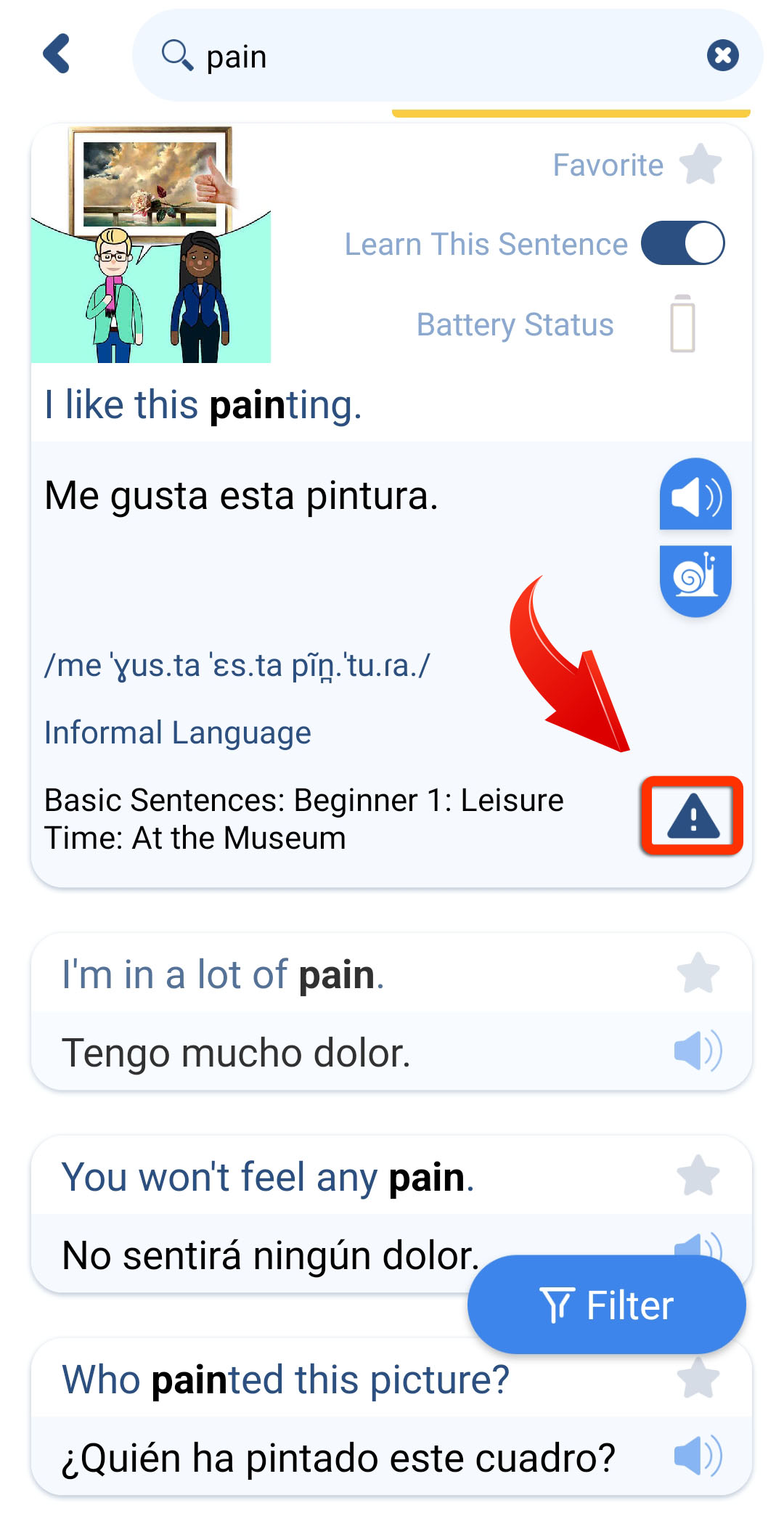Open the Filter button
The width and height of the screenshot is (784, 1516).
pos(607,1305)
